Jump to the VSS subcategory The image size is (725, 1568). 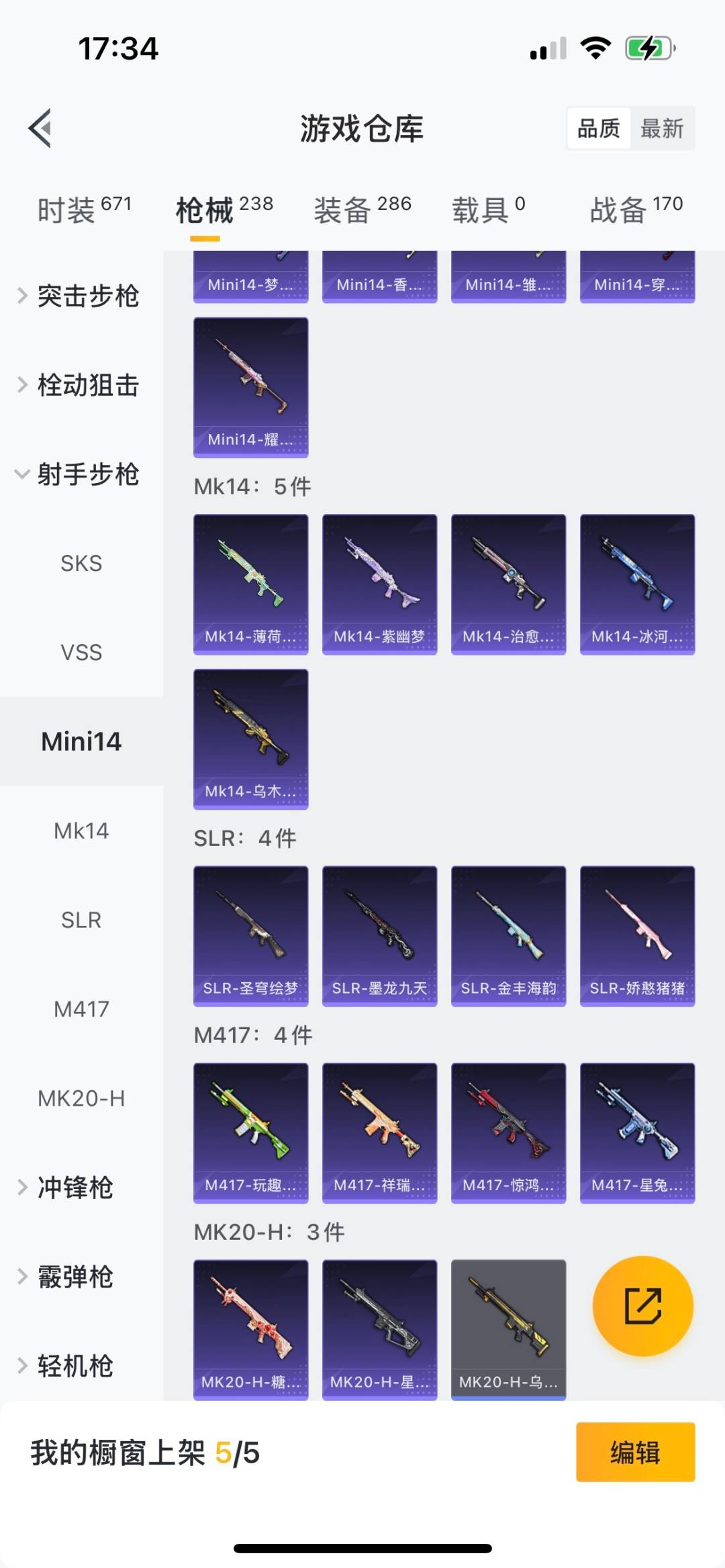(81, 652)
